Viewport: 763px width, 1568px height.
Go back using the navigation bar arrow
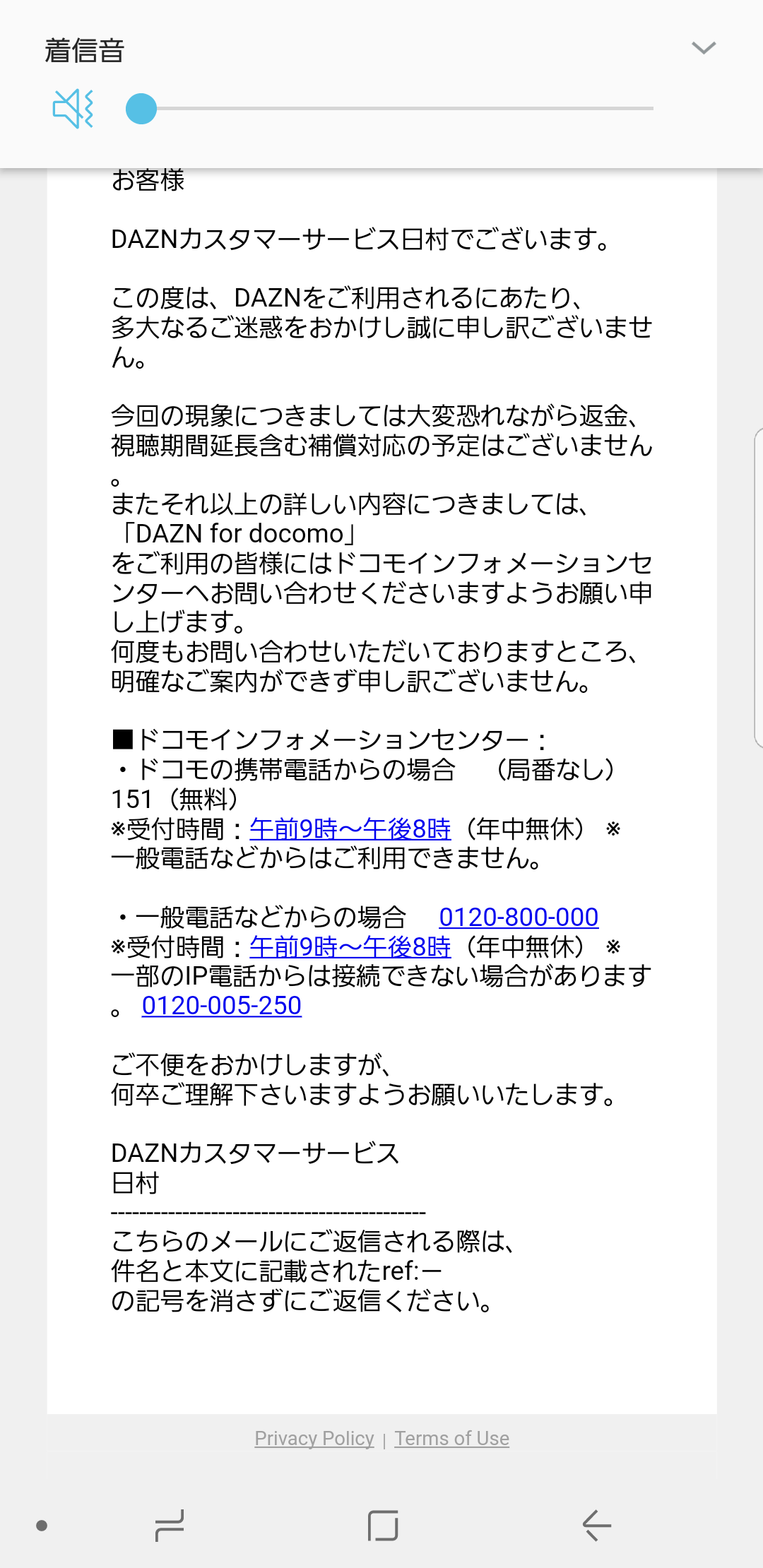pyautogui.click(x=596, y=1525)
